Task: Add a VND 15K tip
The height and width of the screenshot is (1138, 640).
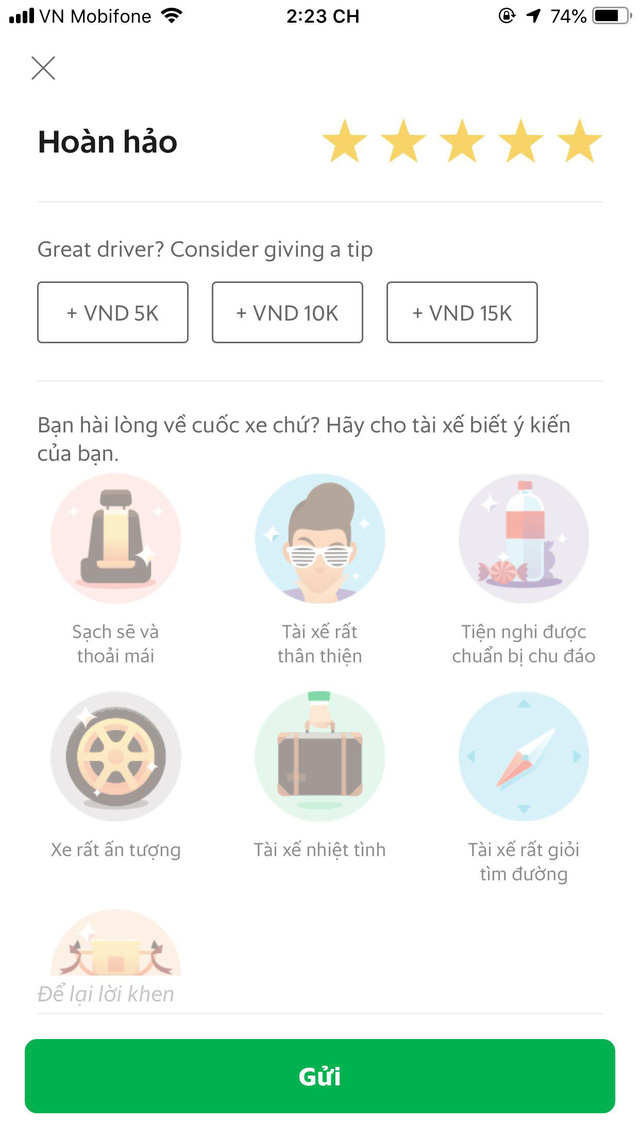Action: pyautogui.click(x=462, y=313)
